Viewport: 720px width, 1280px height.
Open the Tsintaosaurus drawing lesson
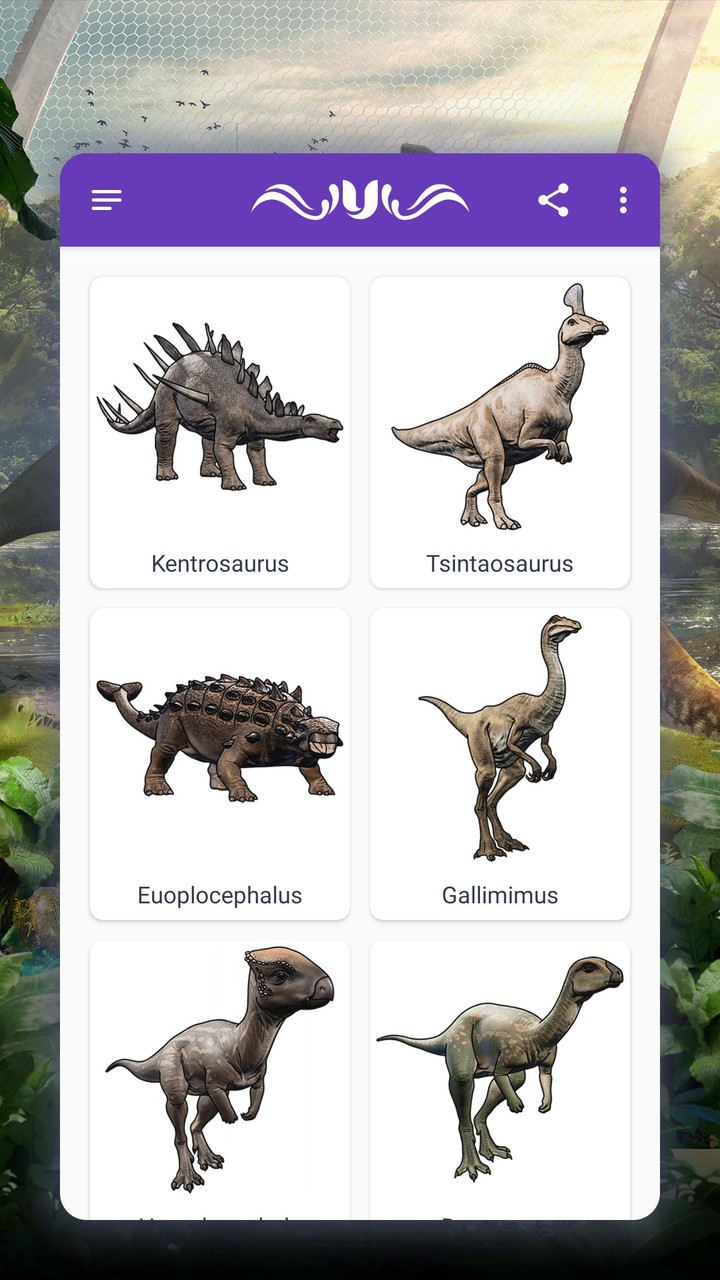pos(500,430)
